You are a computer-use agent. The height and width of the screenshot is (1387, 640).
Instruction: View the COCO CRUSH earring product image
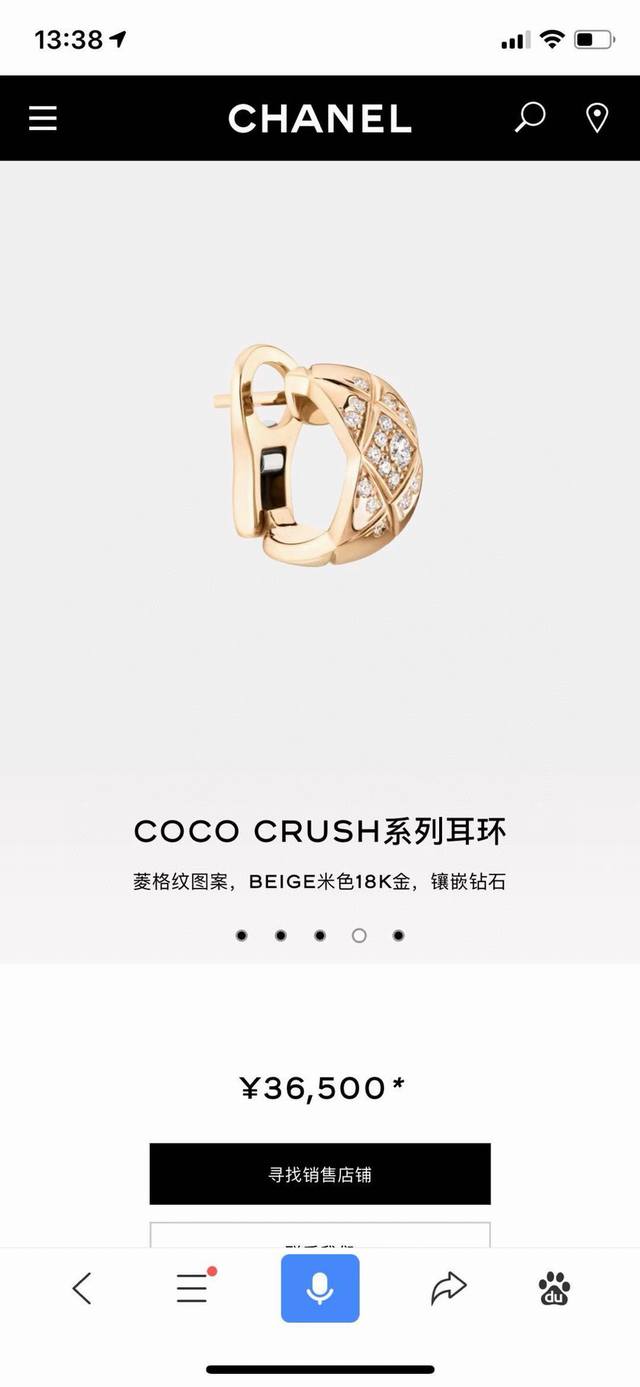click(x=320, y=457)
